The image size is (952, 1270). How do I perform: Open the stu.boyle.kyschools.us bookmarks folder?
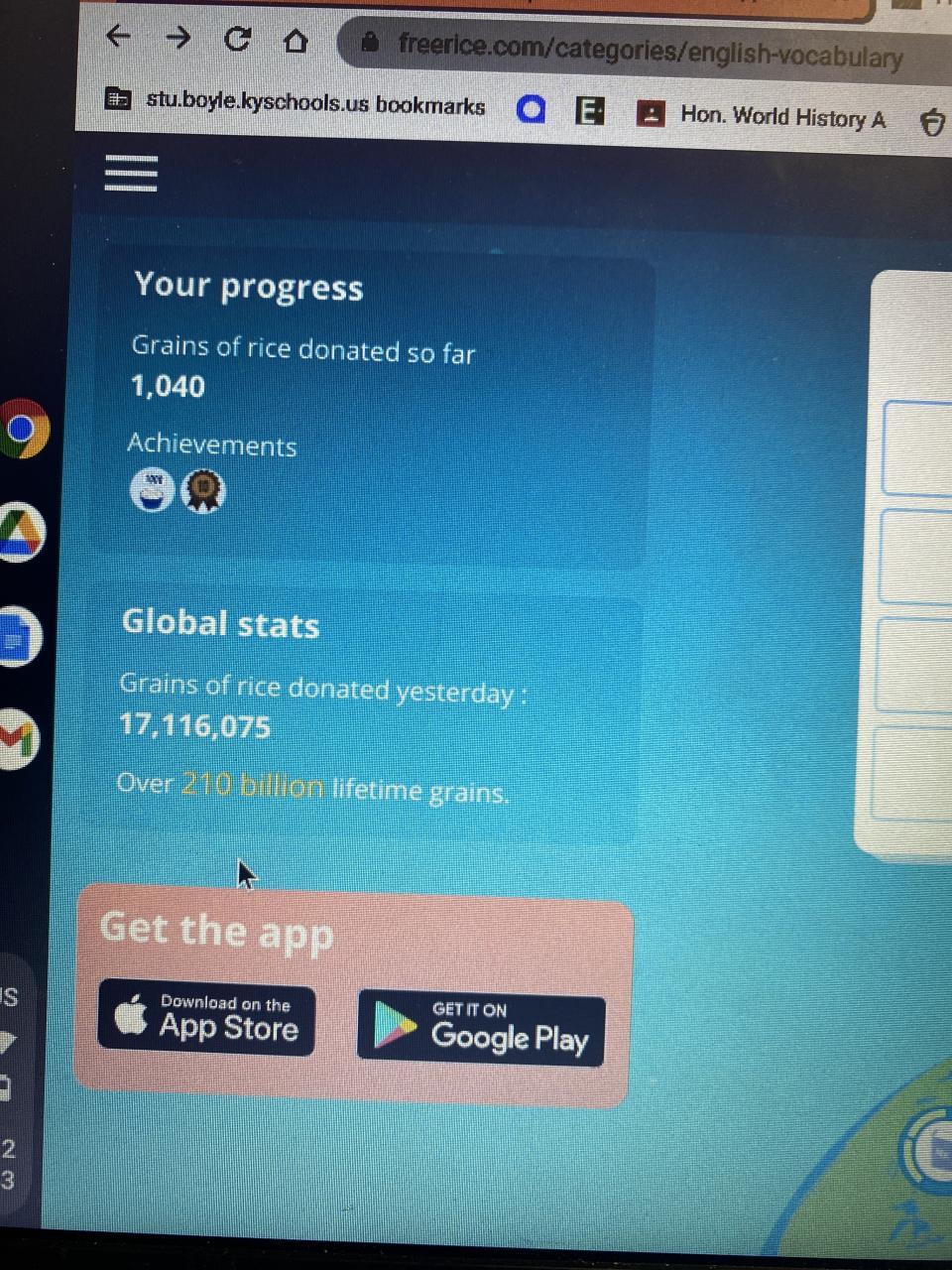point(297,103)
